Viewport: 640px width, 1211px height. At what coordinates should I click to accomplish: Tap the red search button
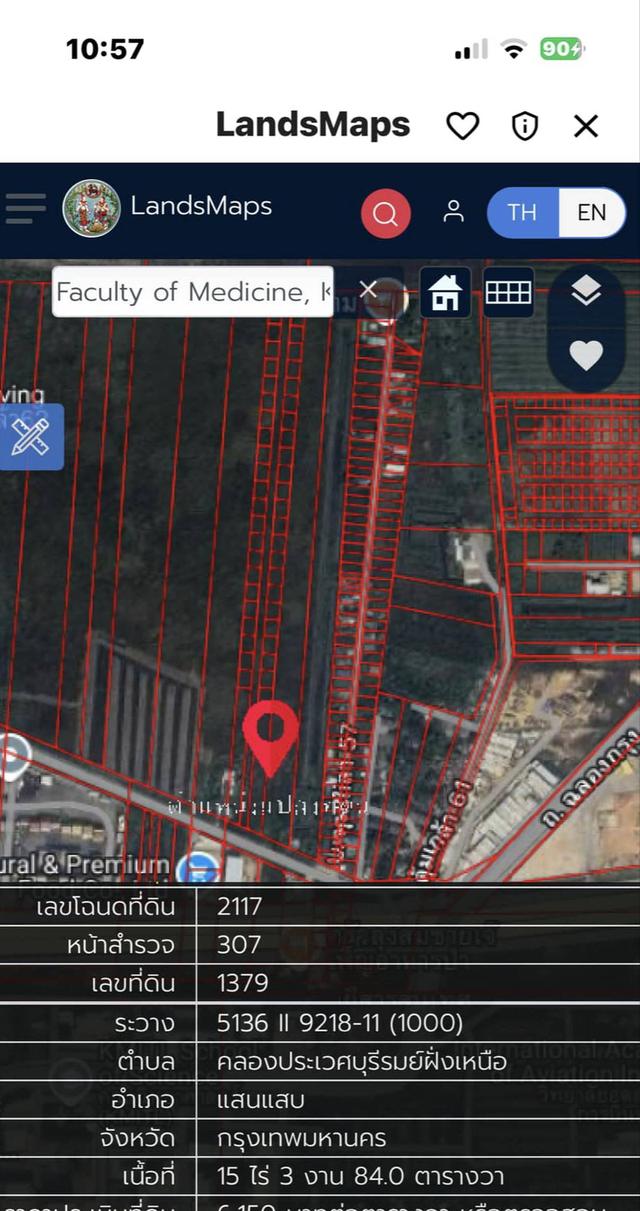(386, 213)
